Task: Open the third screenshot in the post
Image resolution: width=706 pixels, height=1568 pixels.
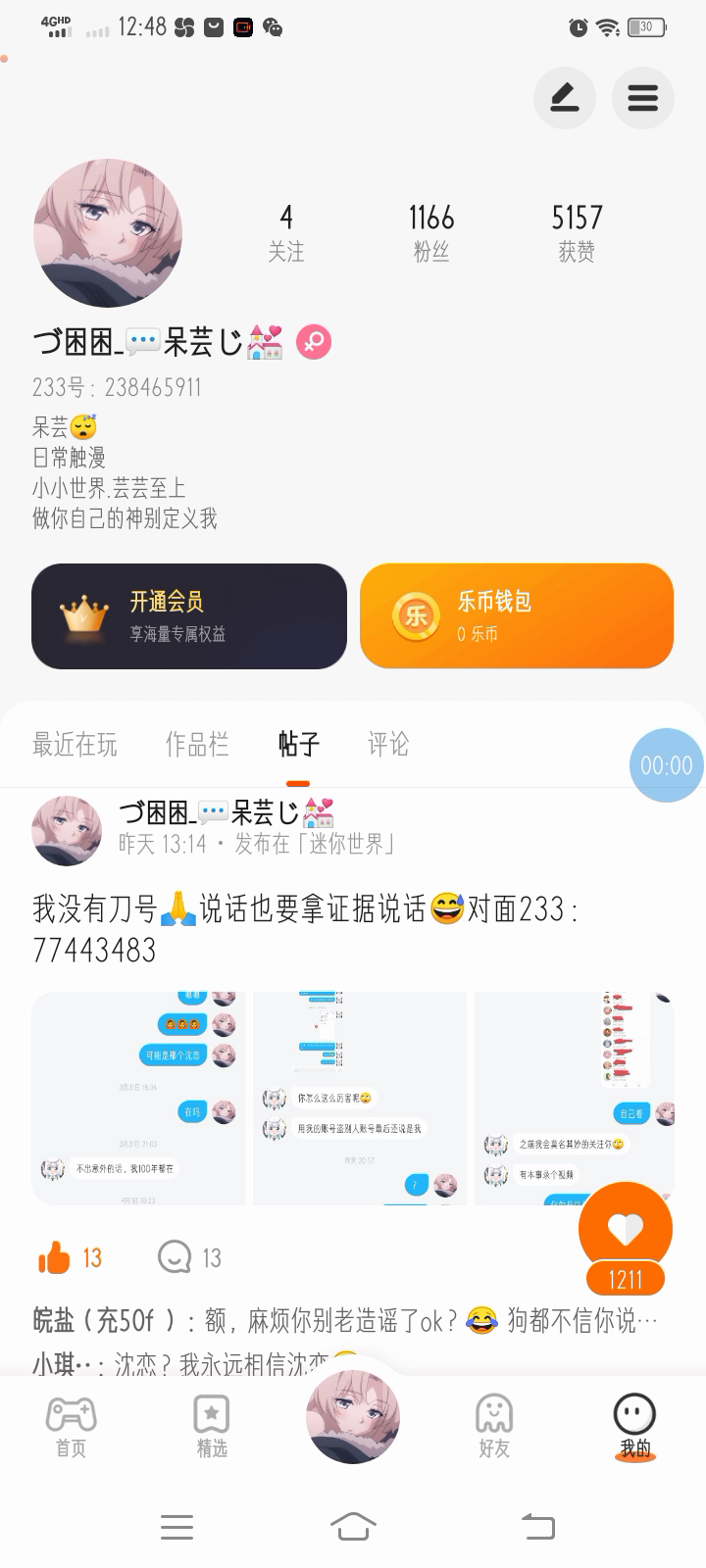Action: coord(575,1099)
